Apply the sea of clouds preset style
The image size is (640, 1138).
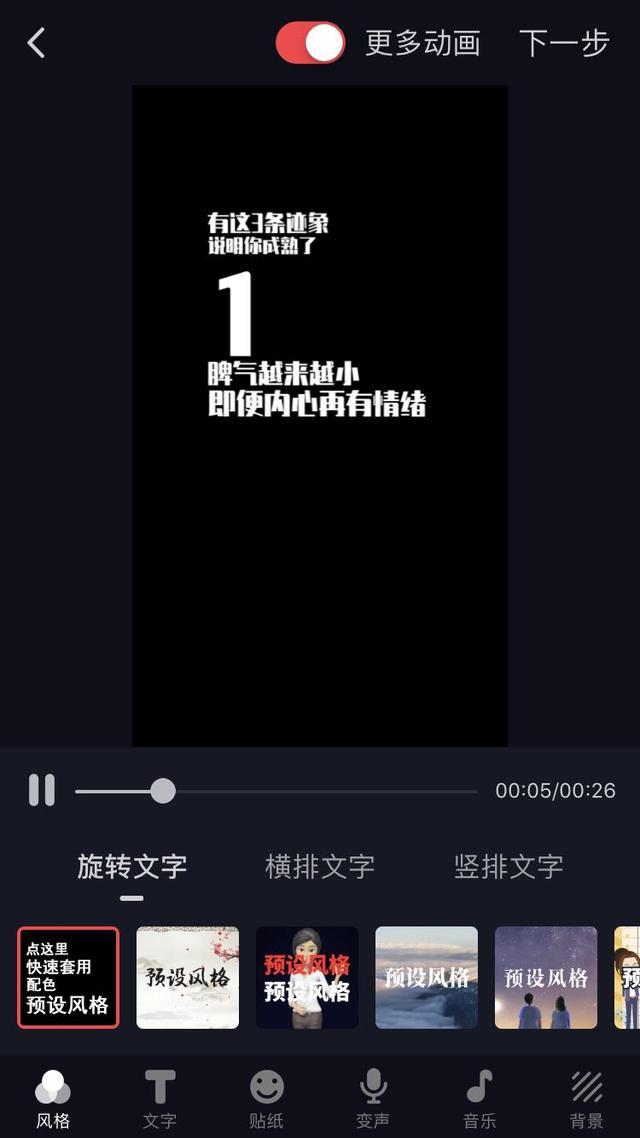tap(427, 978)
